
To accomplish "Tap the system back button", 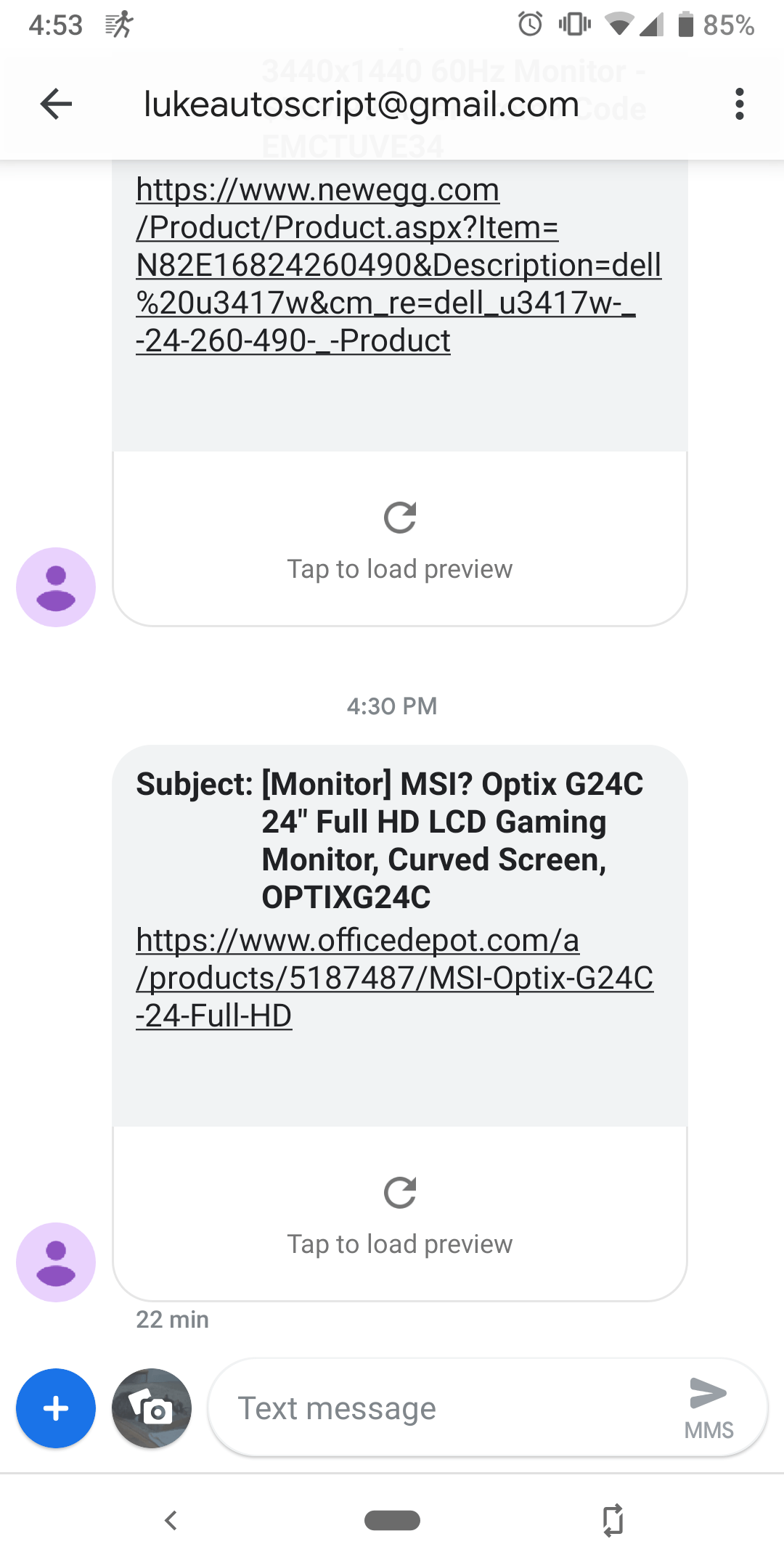I will tap(171, 1520).
